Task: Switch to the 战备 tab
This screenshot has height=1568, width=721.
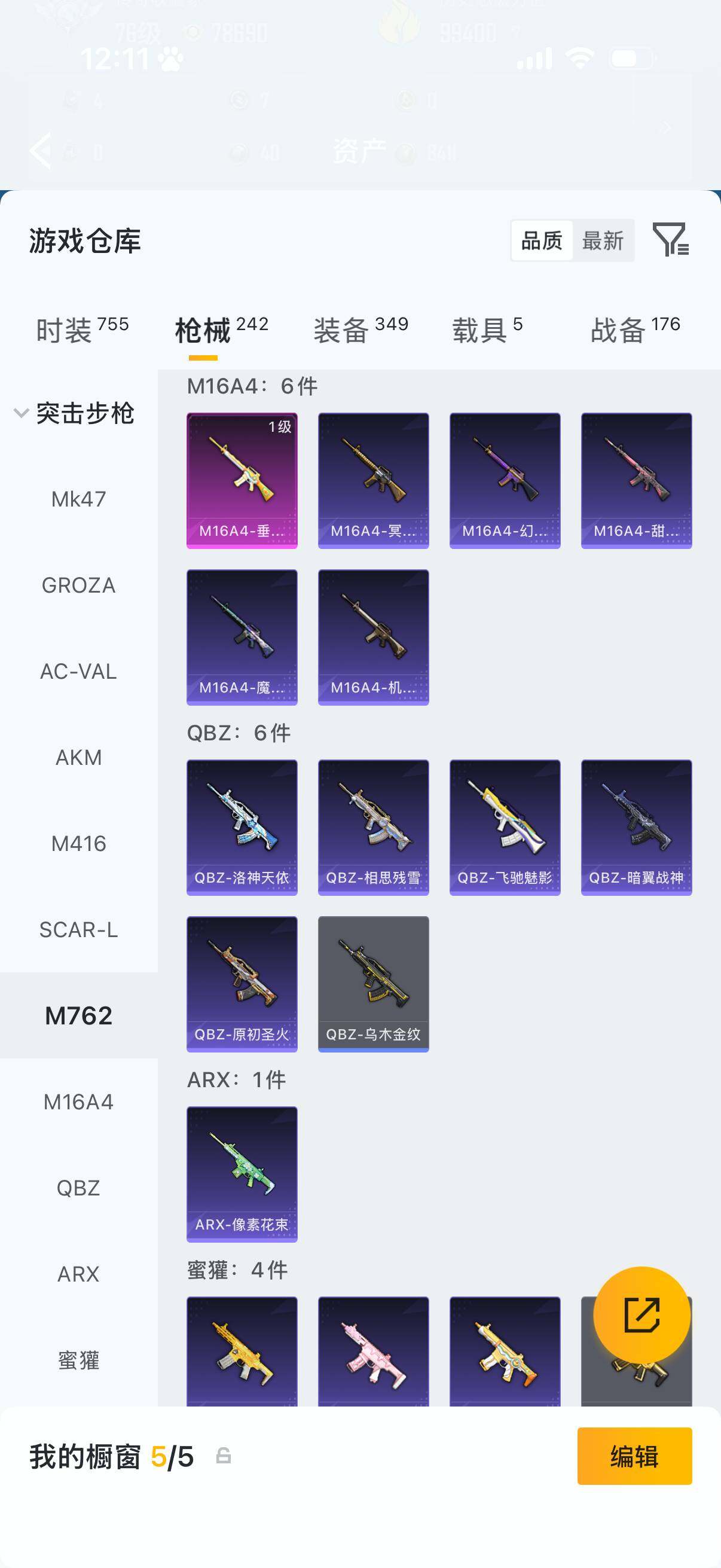Action: (634, 331)
